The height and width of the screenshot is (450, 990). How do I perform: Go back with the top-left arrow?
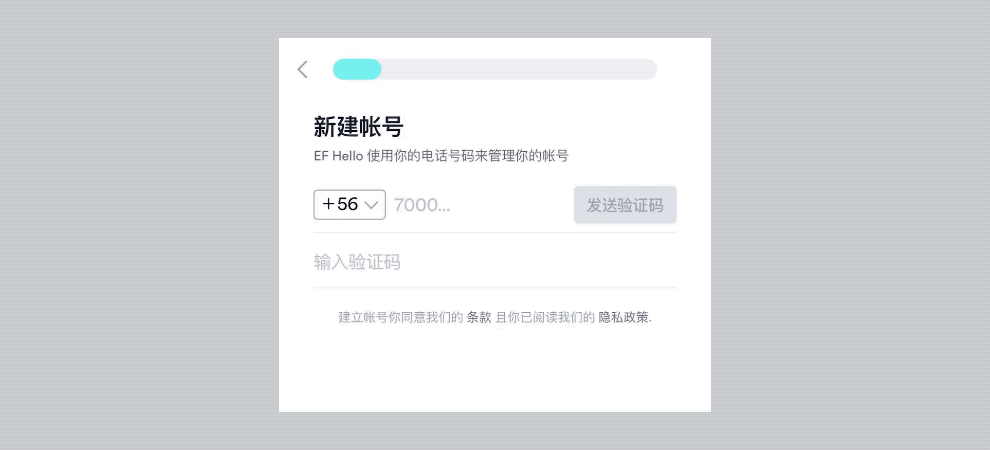click(x=303, y=69)
